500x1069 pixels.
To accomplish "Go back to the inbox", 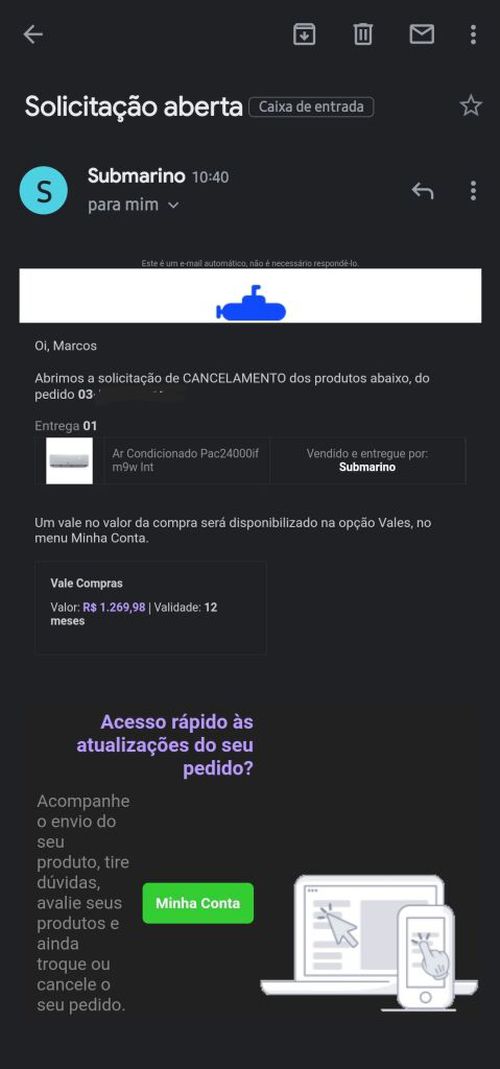I will (x=33, y=35).
